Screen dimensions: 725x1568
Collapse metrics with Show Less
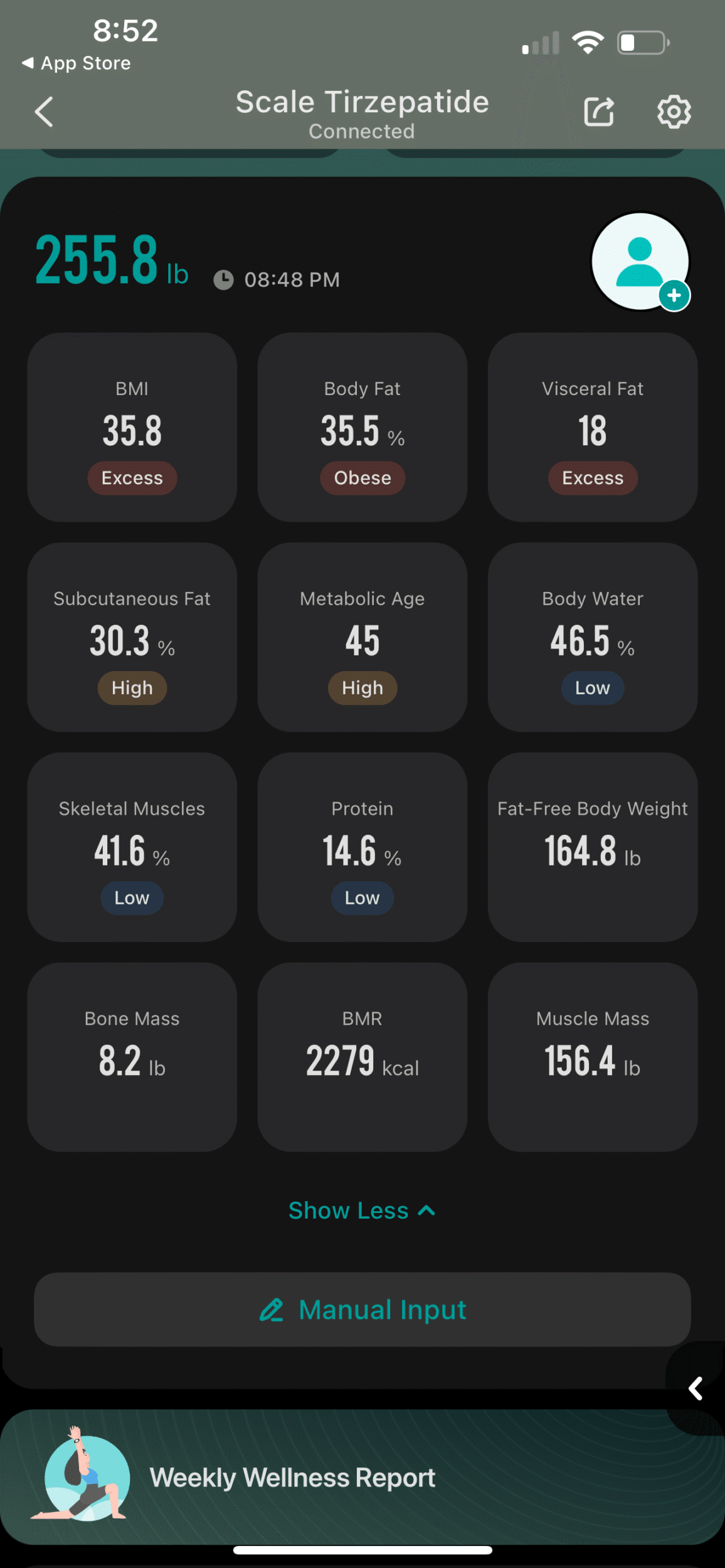(x=362, y=1210)
